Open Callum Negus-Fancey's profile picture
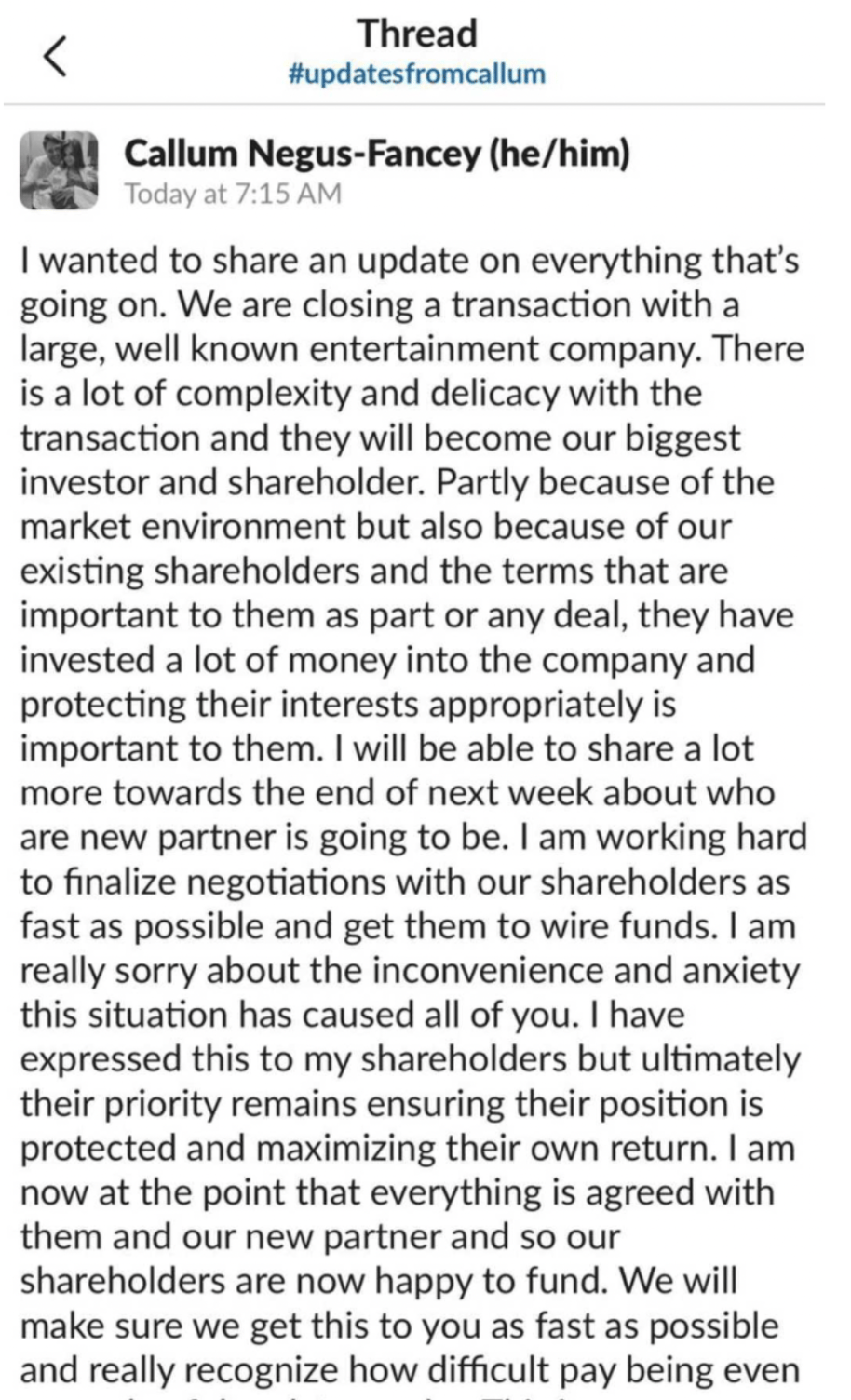 click(59, 169)
